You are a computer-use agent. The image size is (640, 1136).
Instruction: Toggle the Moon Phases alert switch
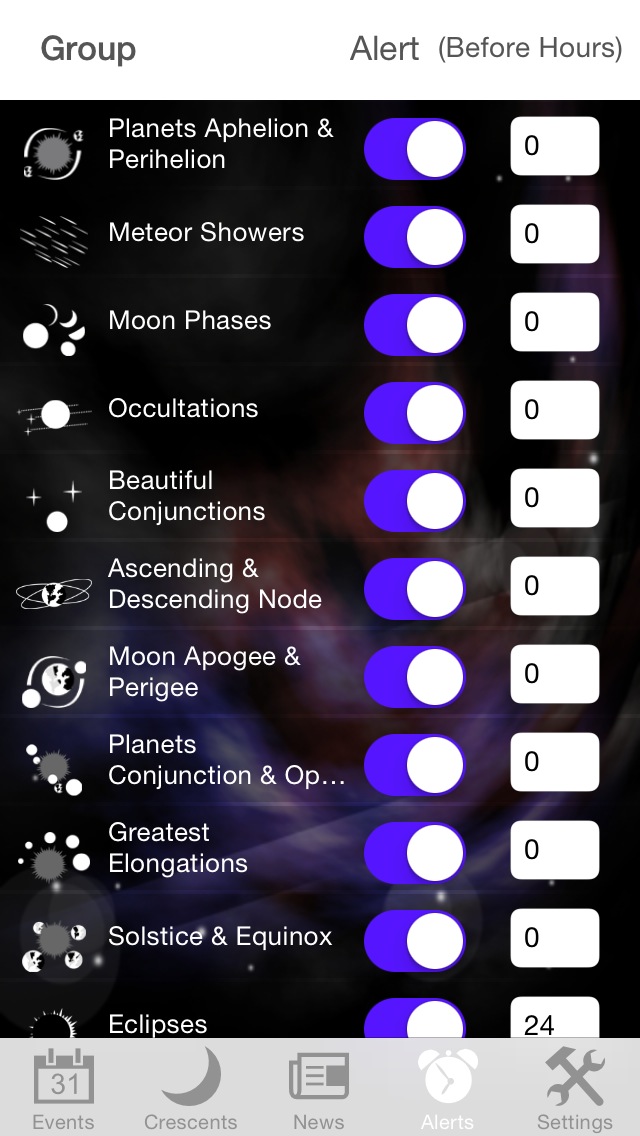414,325
